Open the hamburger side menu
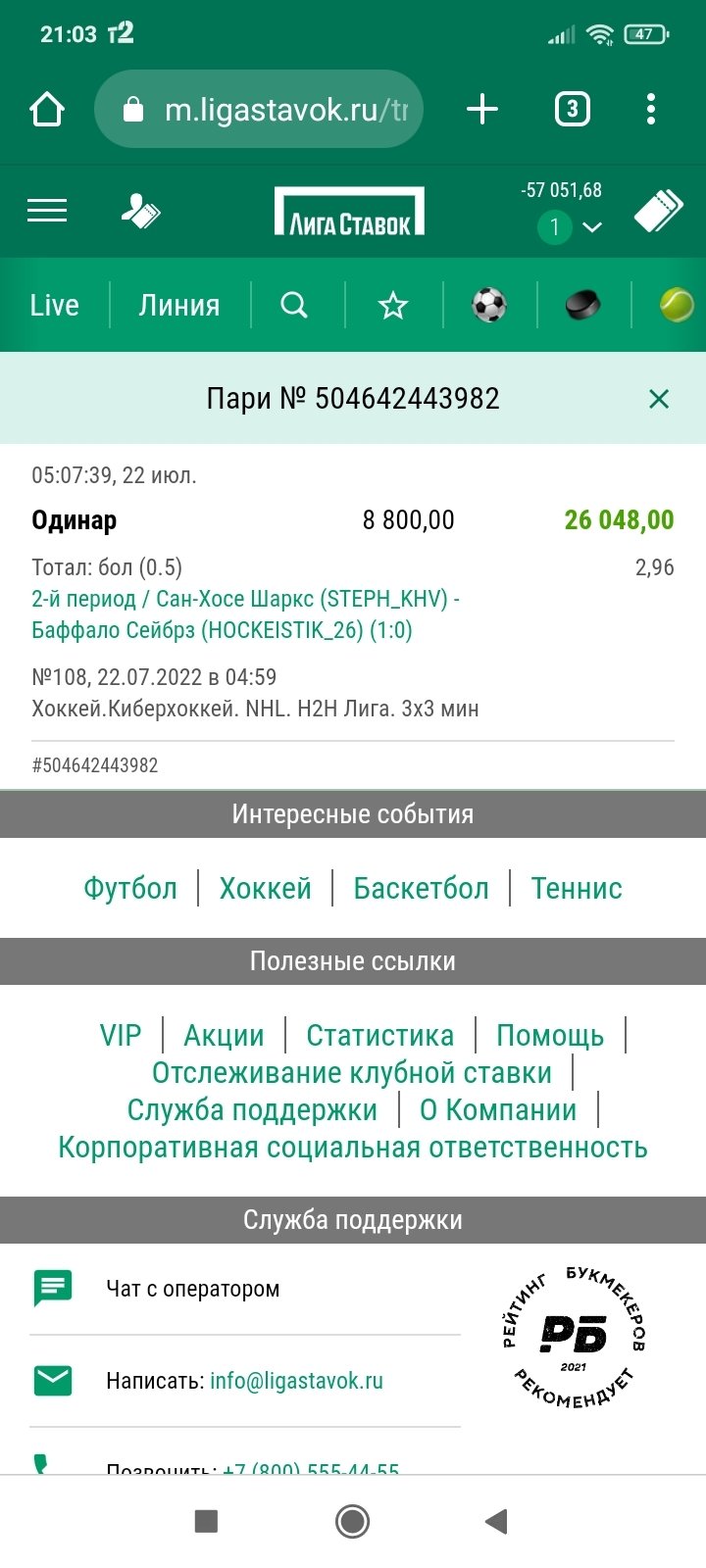This screenshot has height=1568, width=706. coord(47,211)
